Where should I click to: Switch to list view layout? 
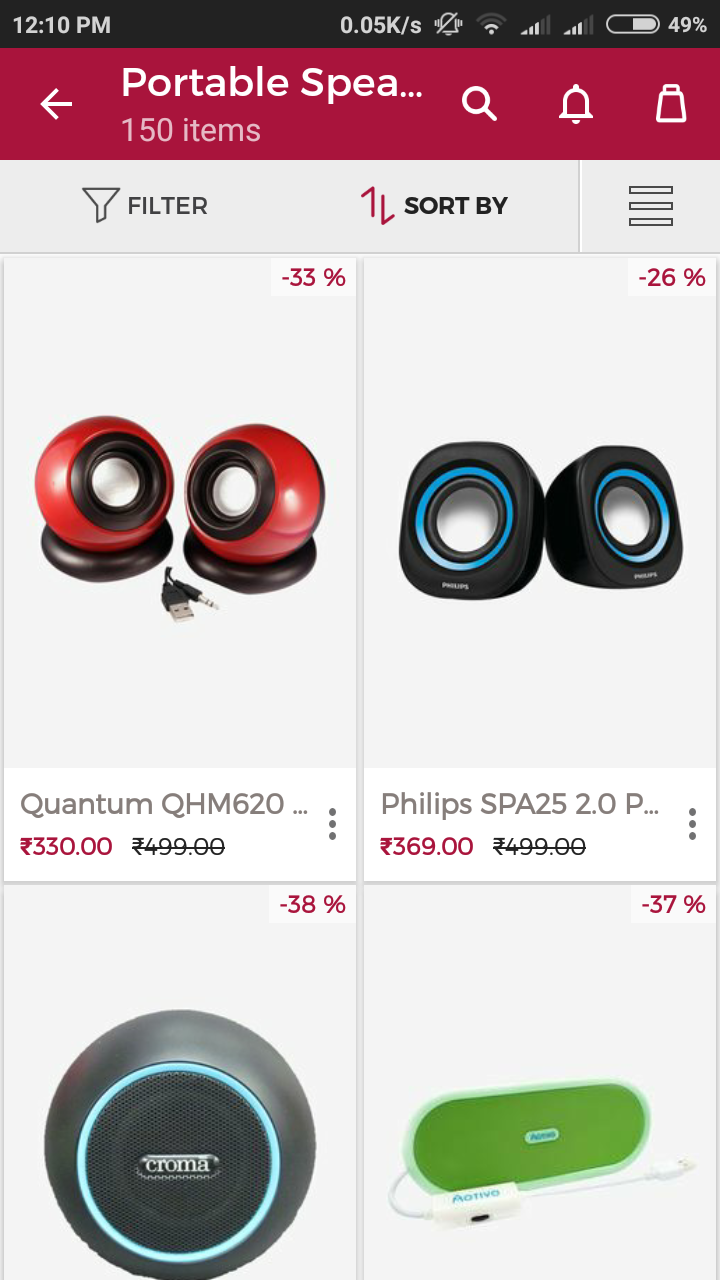tap(650, 206)
